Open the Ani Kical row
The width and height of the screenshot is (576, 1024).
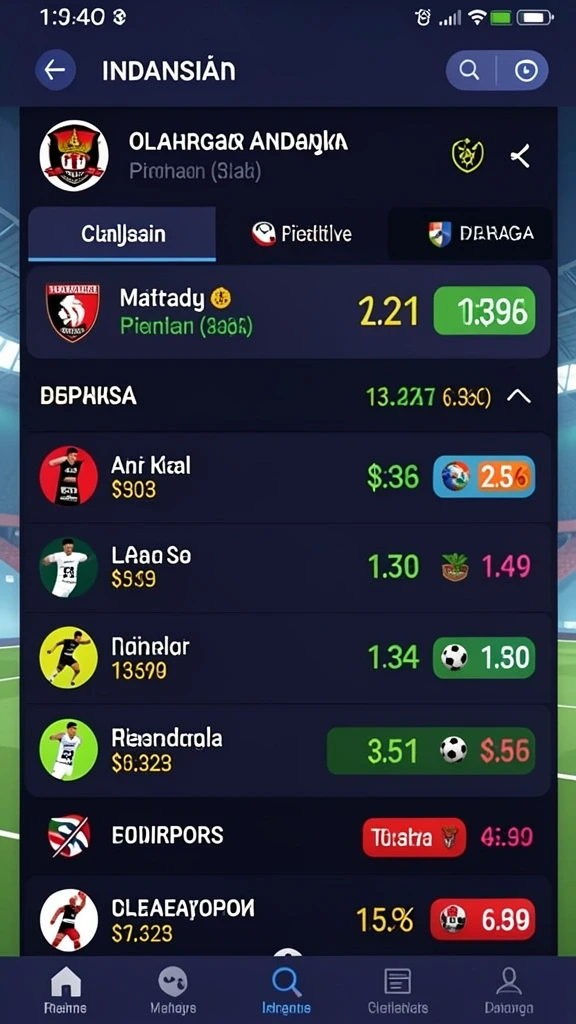point(288,477)
